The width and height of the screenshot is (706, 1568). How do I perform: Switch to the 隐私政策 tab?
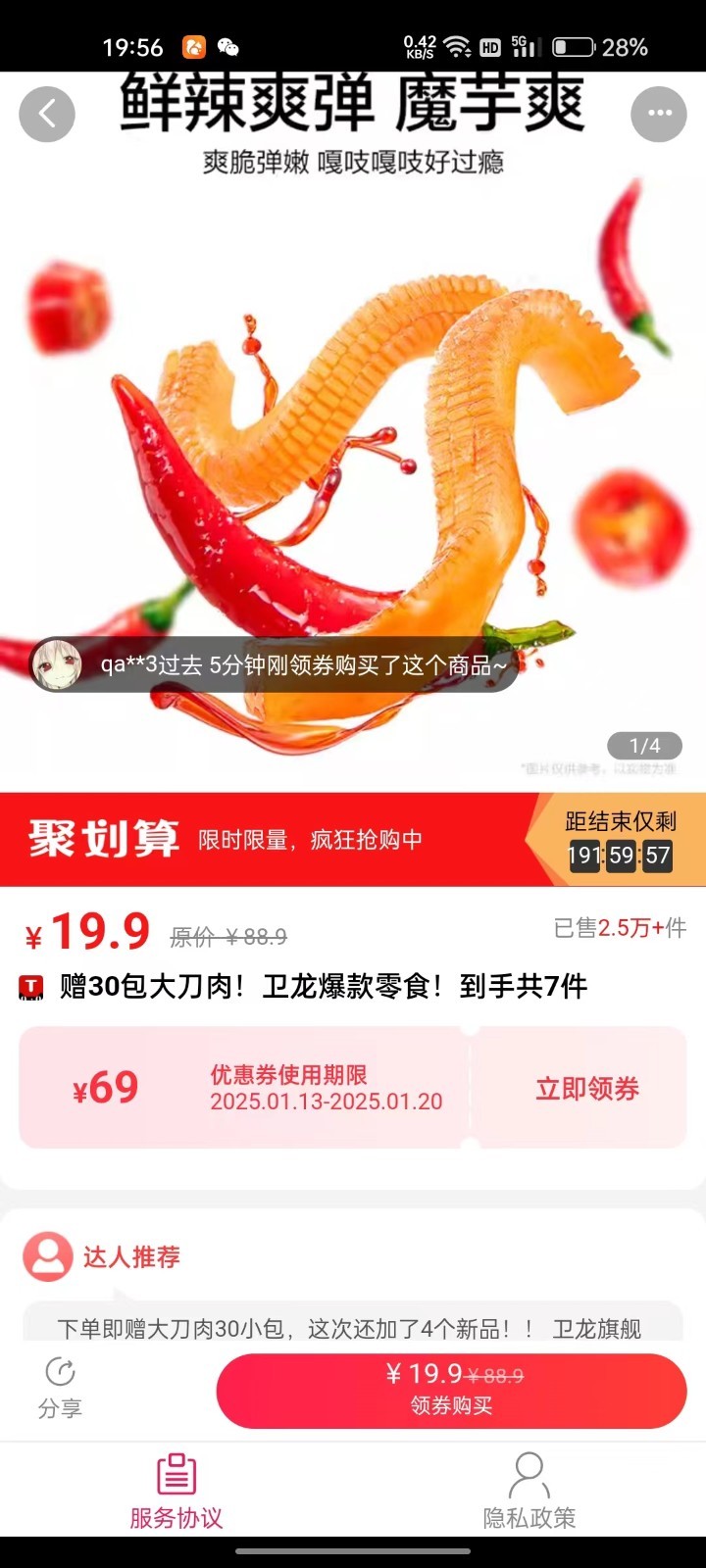529,1490
